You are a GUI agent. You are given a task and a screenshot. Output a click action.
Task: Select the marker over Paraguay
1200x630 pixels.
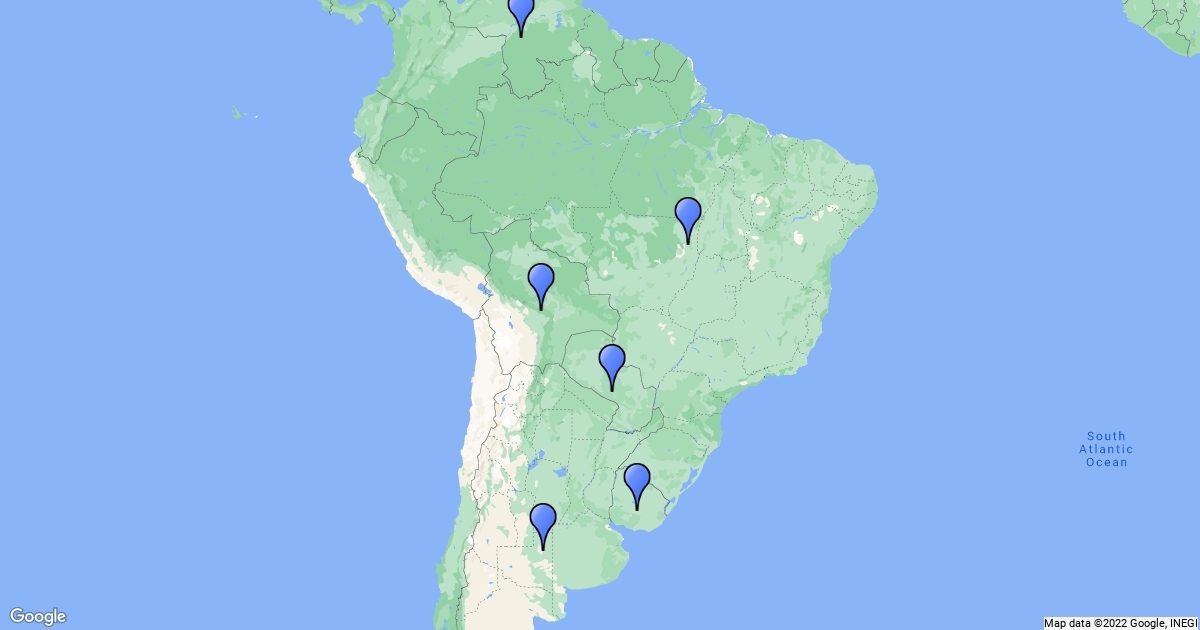click(x=612, y=361)
